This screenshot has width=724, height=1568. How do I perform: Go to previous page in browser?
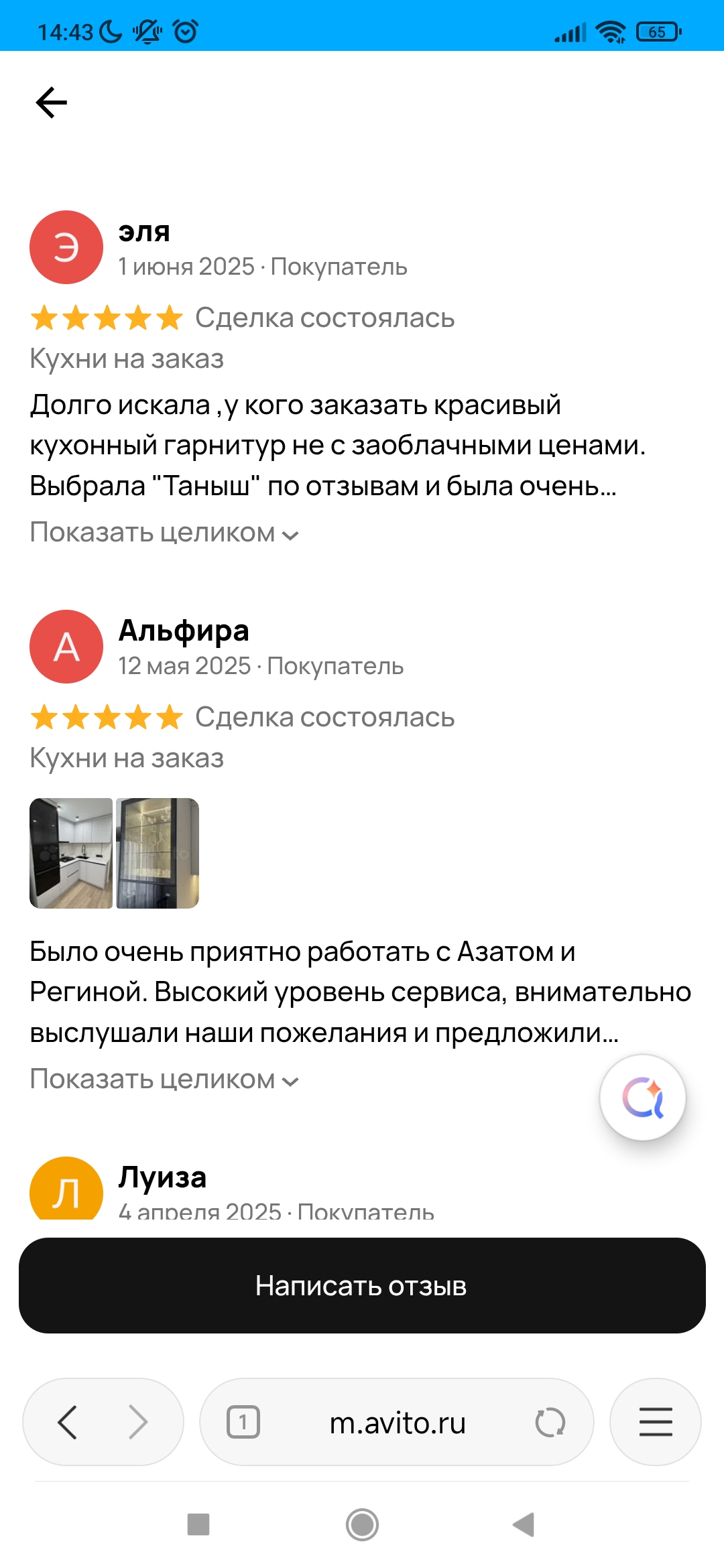pyautogui.click(x=68, y=1422)
